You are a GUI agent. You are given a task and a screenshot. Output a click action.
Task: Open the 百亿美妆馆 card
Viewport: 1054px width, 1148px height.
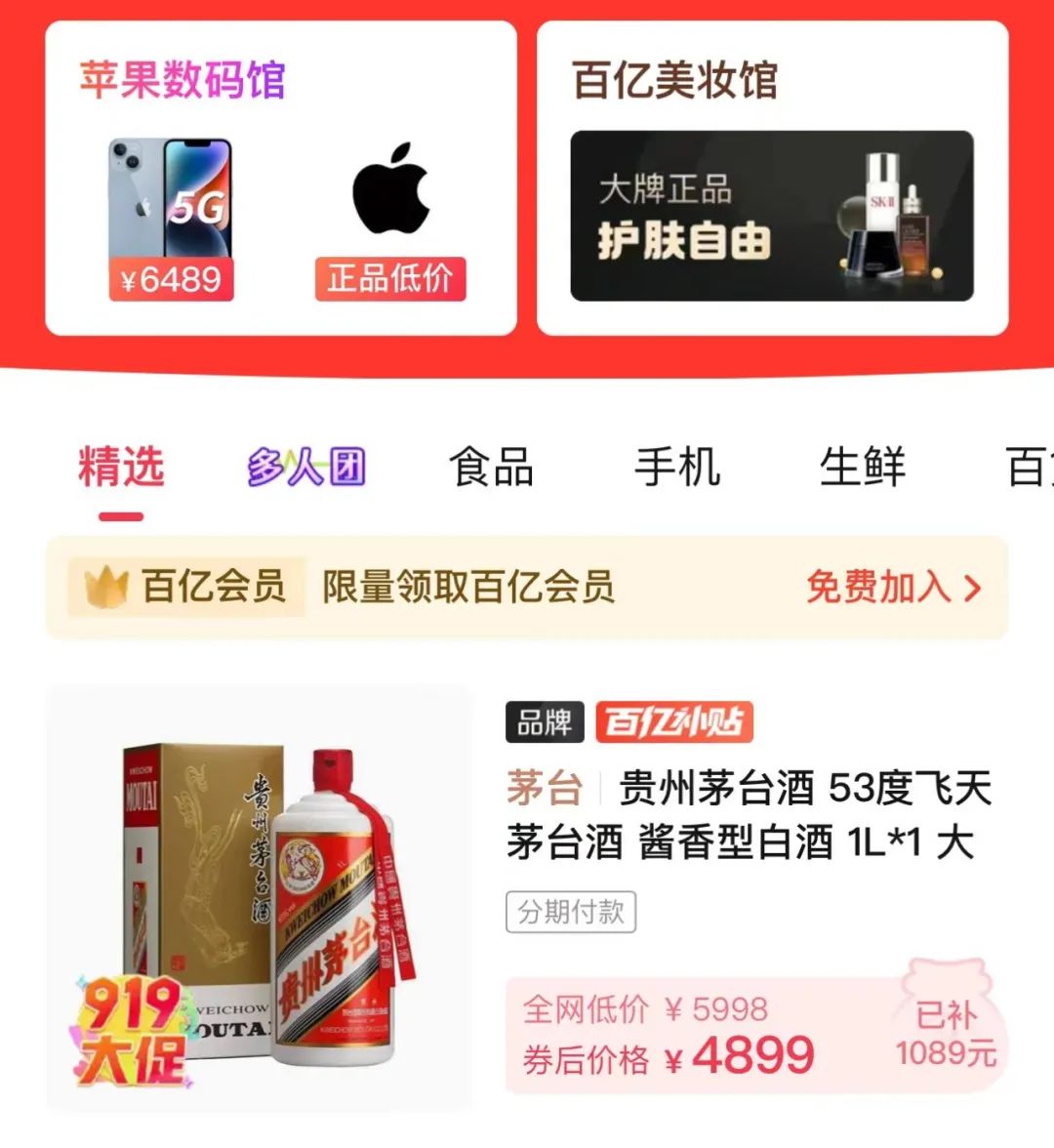[x=772, y=179]
